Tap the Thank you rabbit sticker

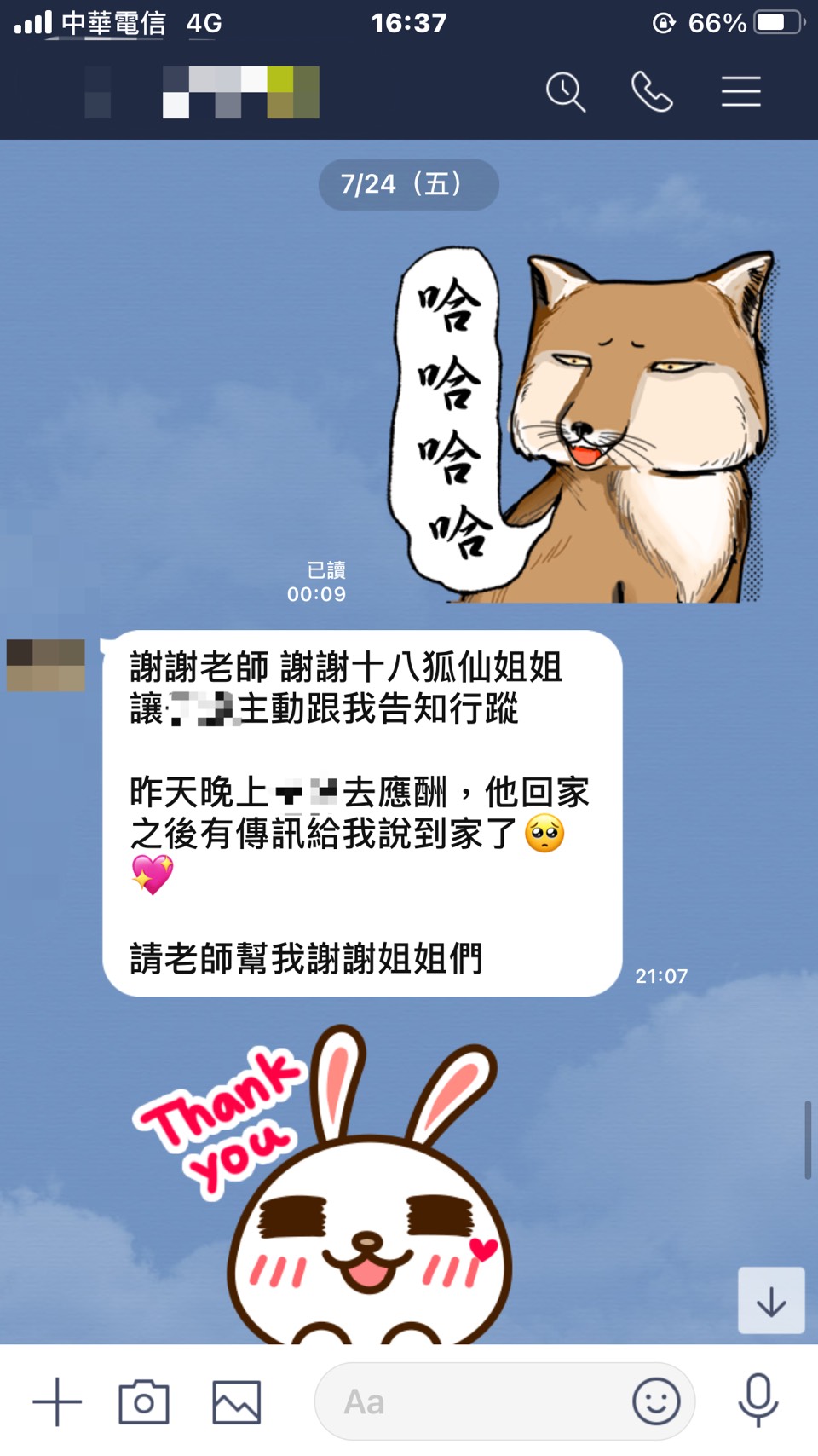(341, 1193)
